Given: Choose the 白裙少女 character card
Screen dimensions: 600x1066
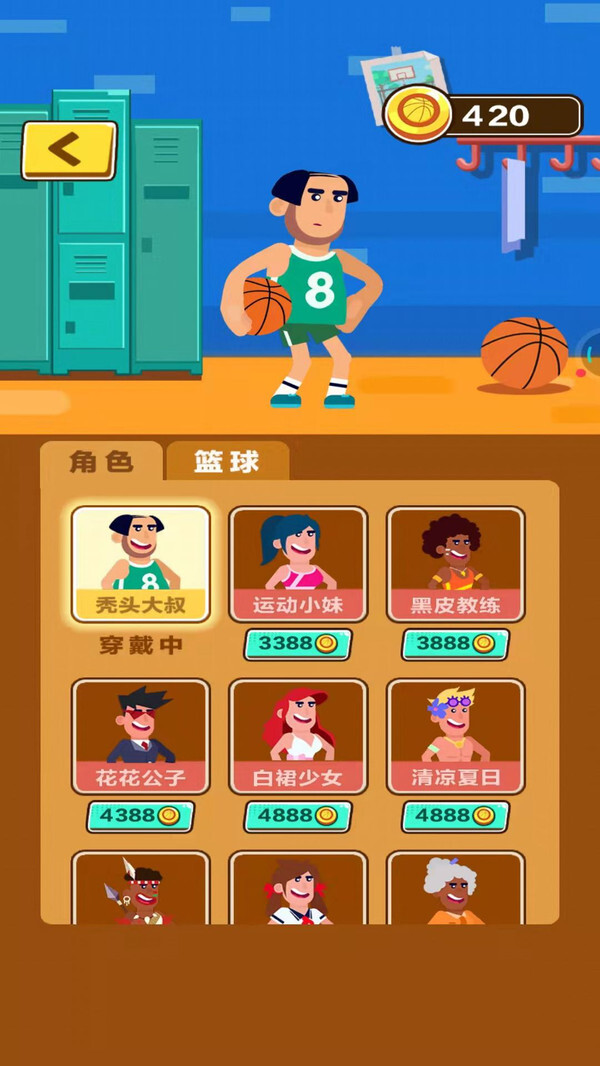Looking at the screenshot, I should coord(298,736).
